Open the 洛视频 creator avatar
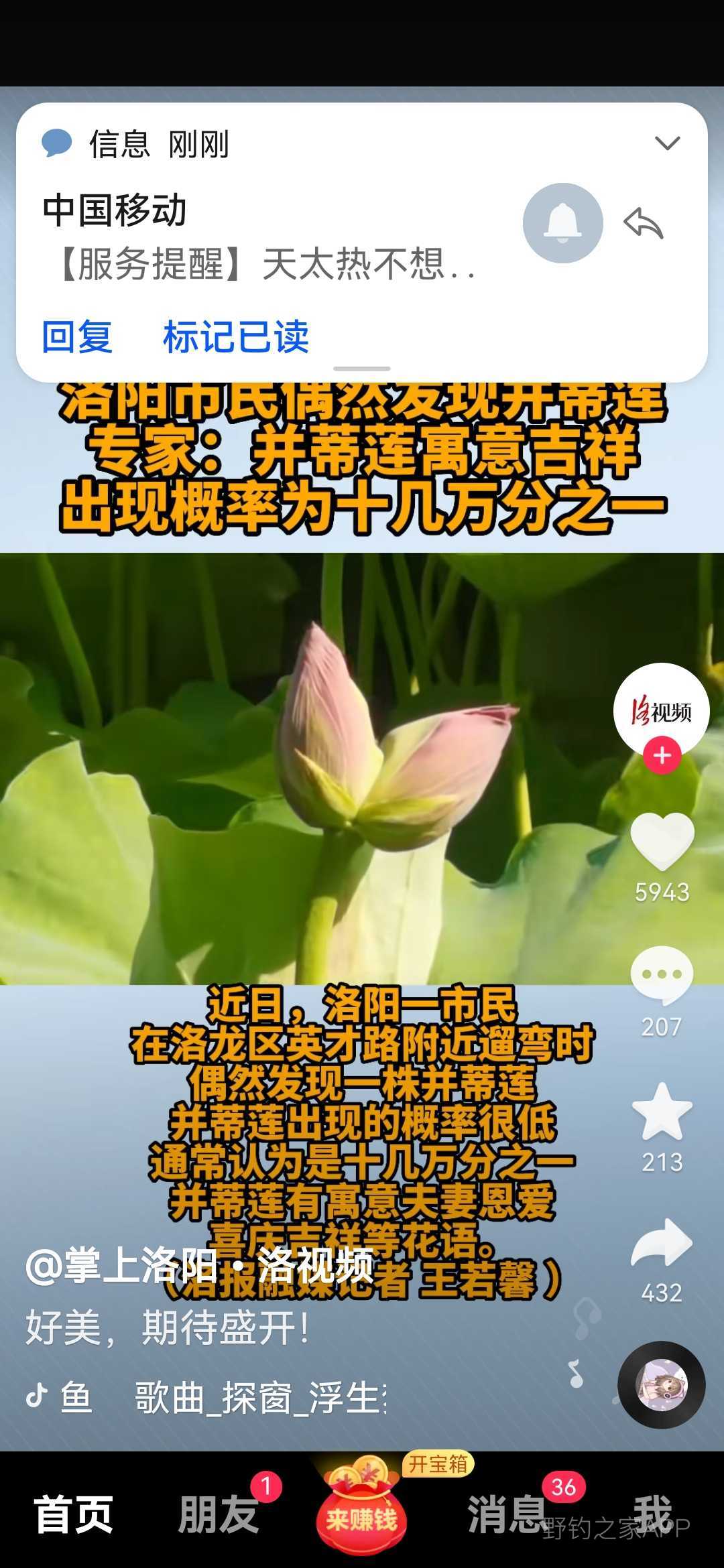Viewport: 724px width, 1568px height. (x=661, y=709)
